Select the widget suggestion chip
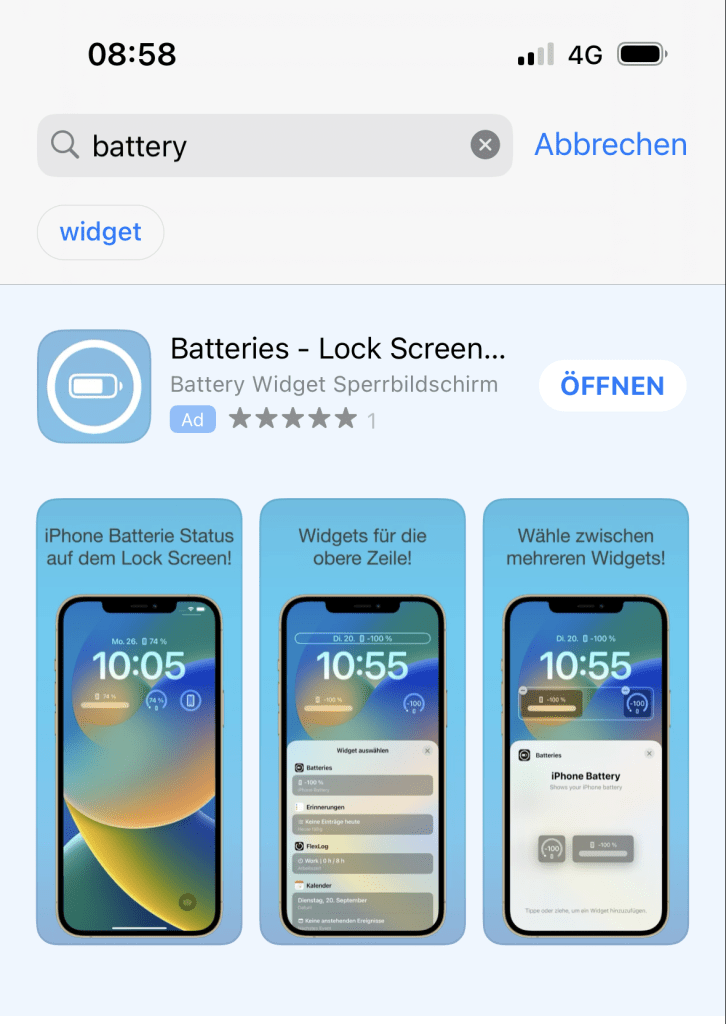The width and height of the screenshot is (726, 1024). tap(100, 232)
